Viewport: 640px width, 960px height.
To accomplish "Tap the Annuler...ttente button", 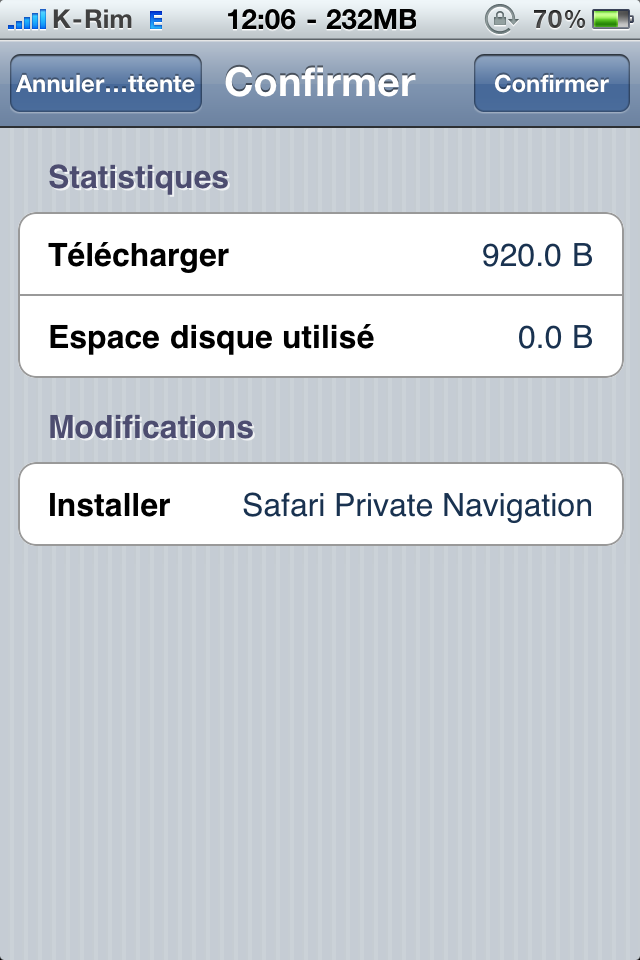I will [x=106, y=83].
